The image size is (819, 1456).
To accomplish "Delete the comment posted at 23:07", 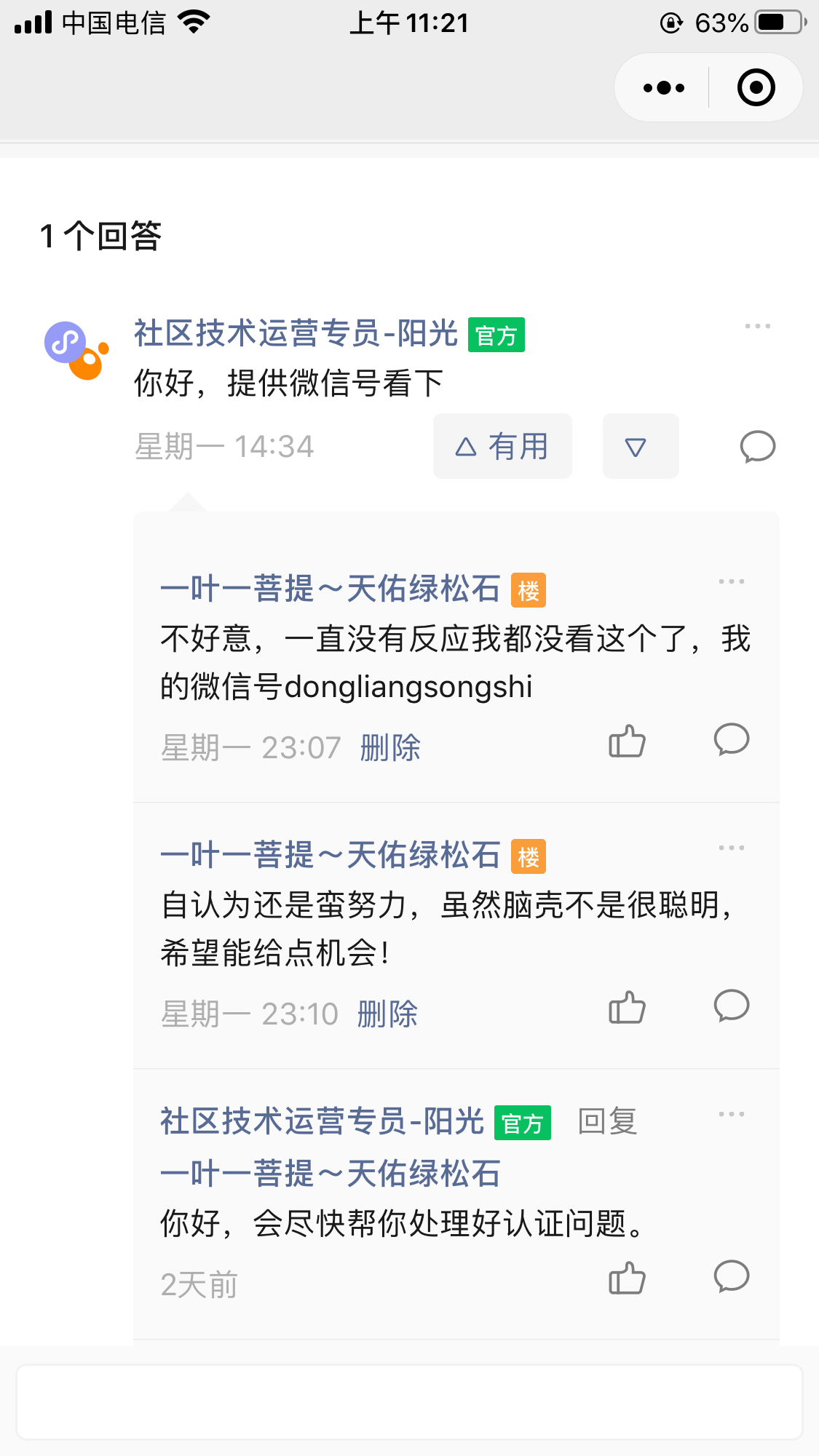I will pyautogui.click(x=390, y=747).
